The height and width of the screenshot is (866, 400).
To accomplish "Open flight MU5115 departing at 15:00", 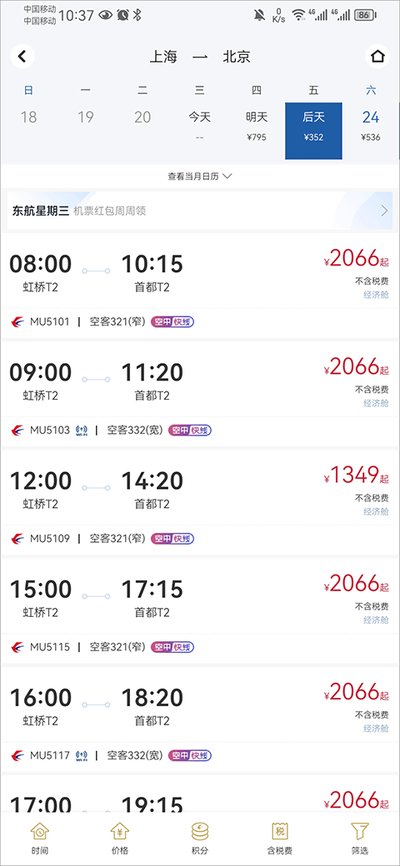I will [200, 611].
